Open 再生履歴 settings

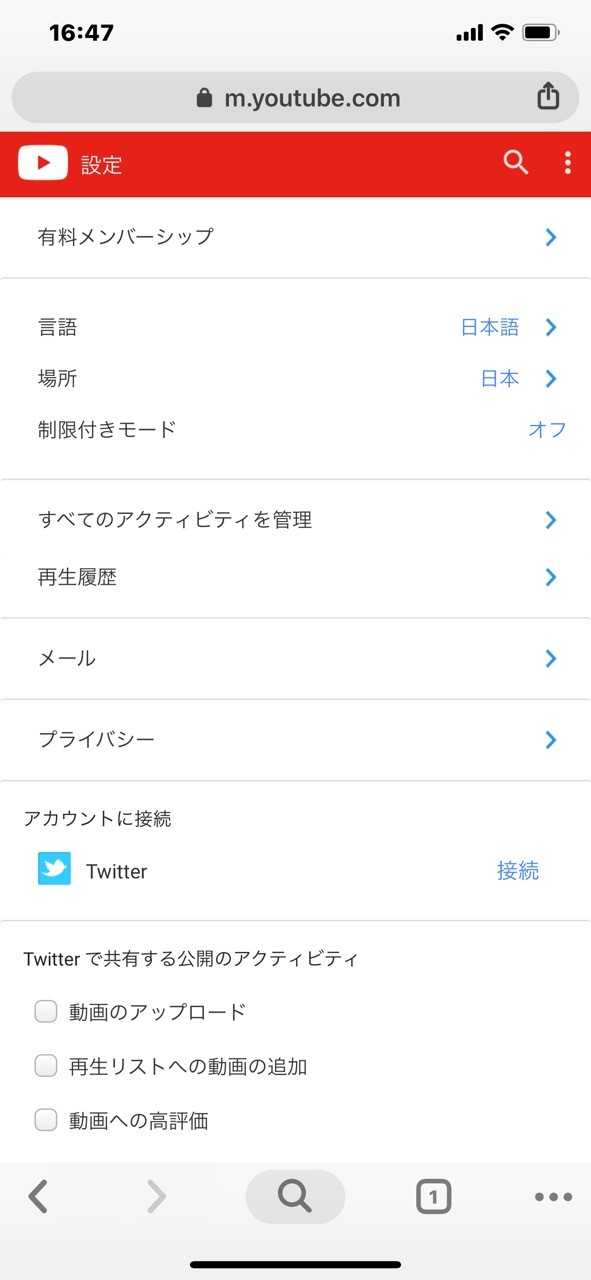point(295,577)
